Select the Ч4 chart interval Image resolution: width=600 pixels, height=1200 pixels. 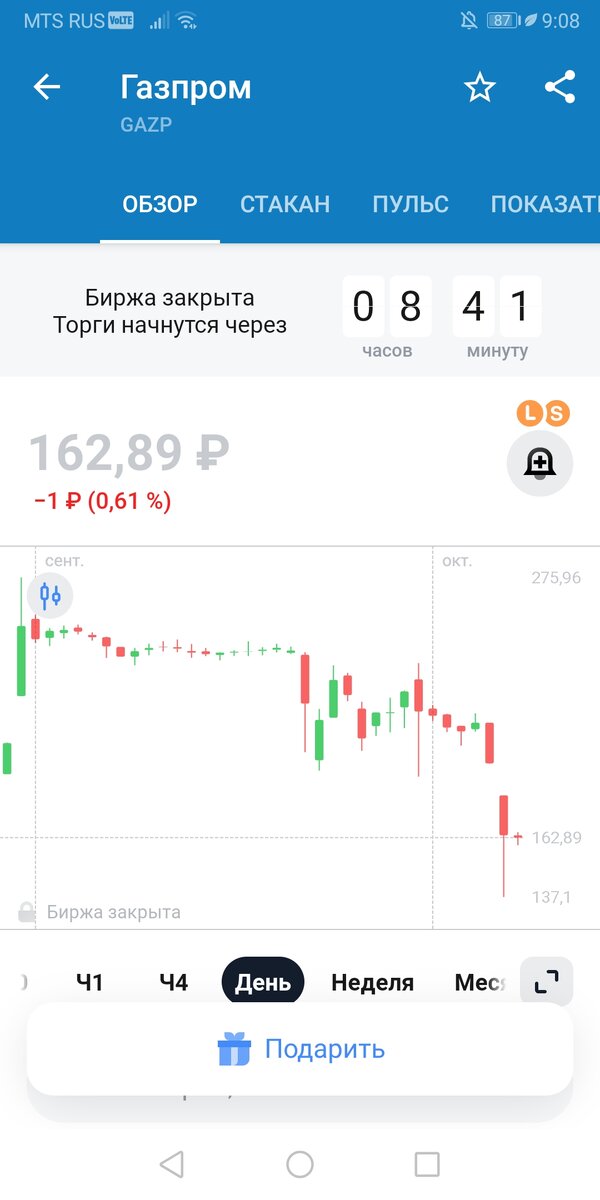pyautogui.click(x=173, y=983)
